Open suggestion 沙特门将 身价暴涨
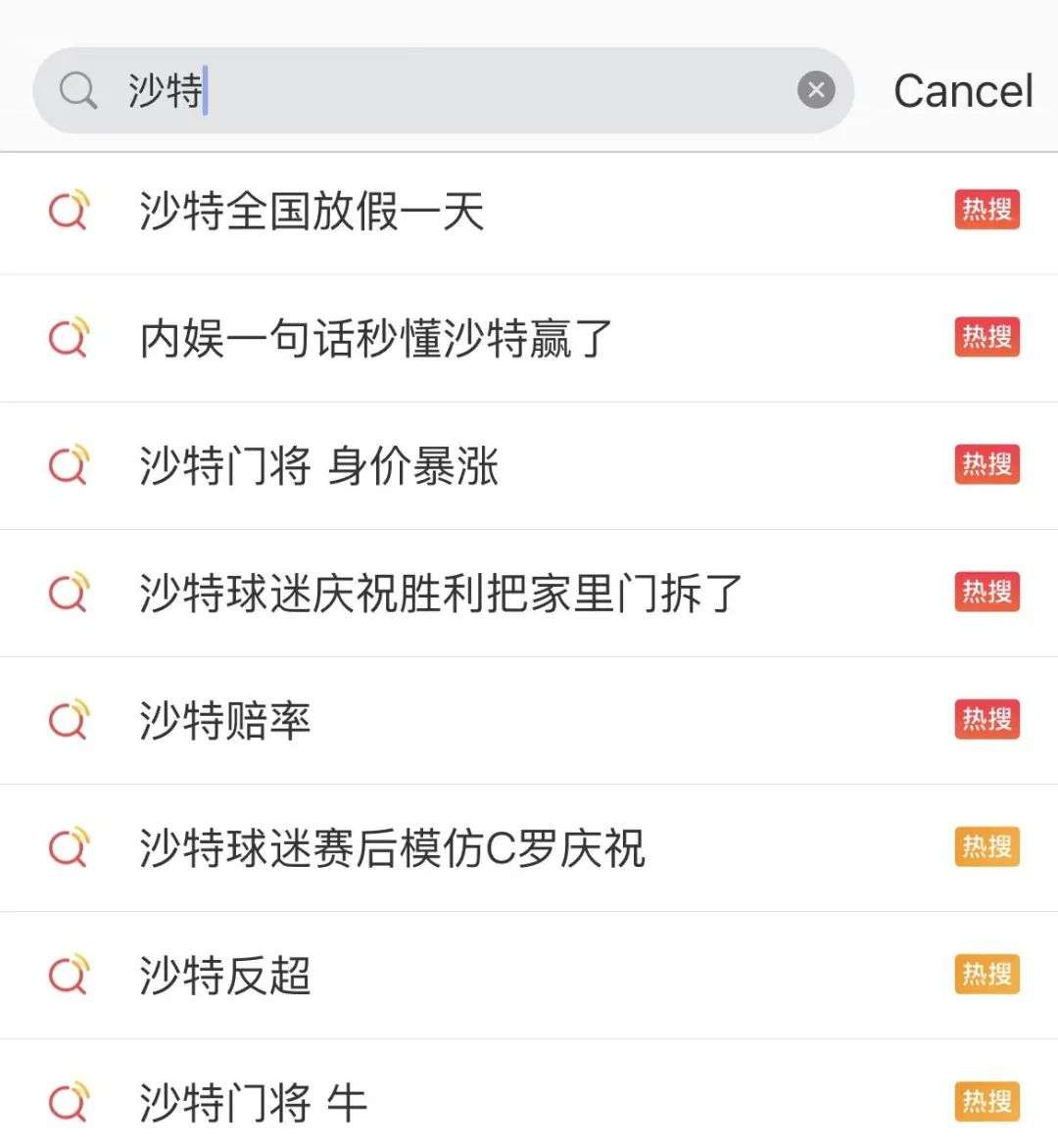This screenshot has height=1148, width=1058. point(319,466)
